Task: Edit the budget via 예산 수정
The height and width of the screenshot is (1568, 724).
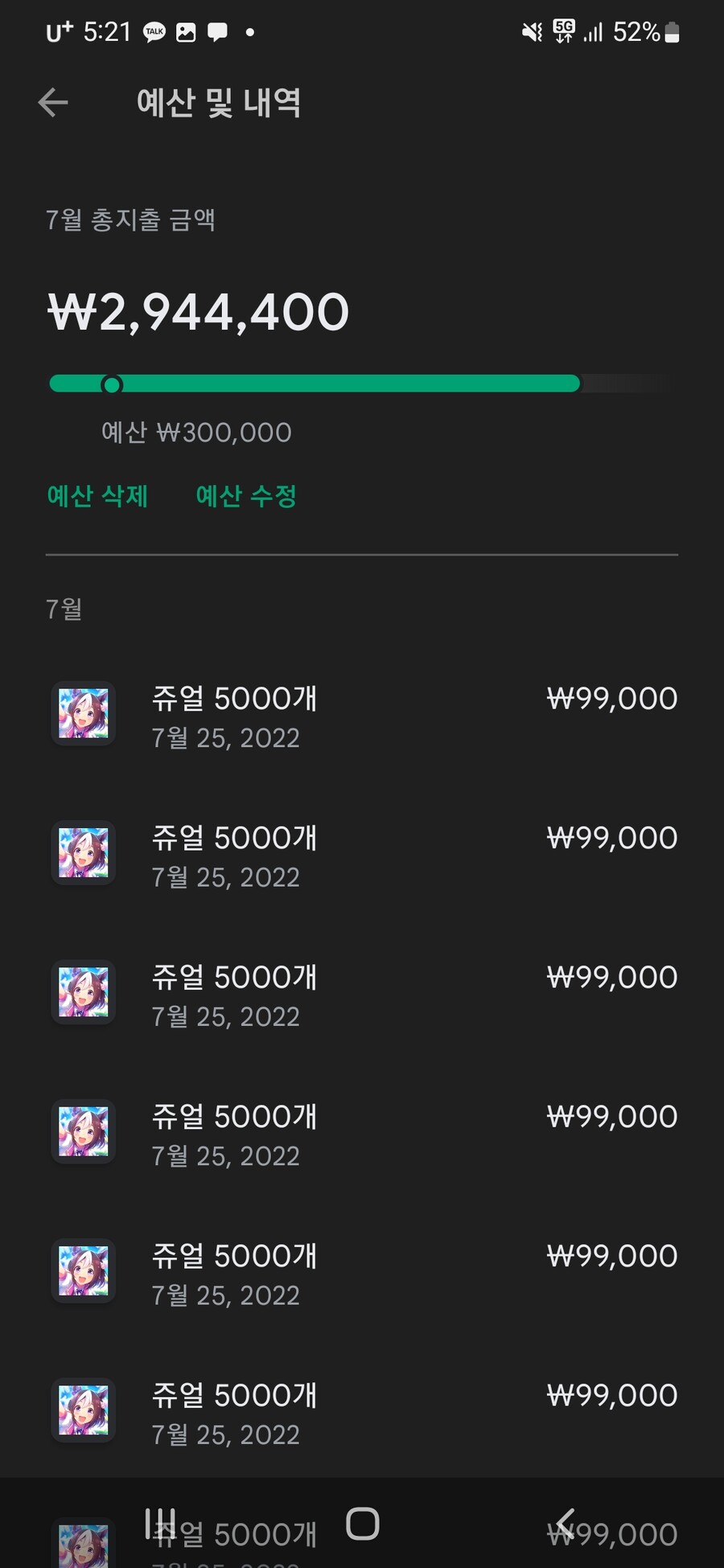Action: point(246,496)
